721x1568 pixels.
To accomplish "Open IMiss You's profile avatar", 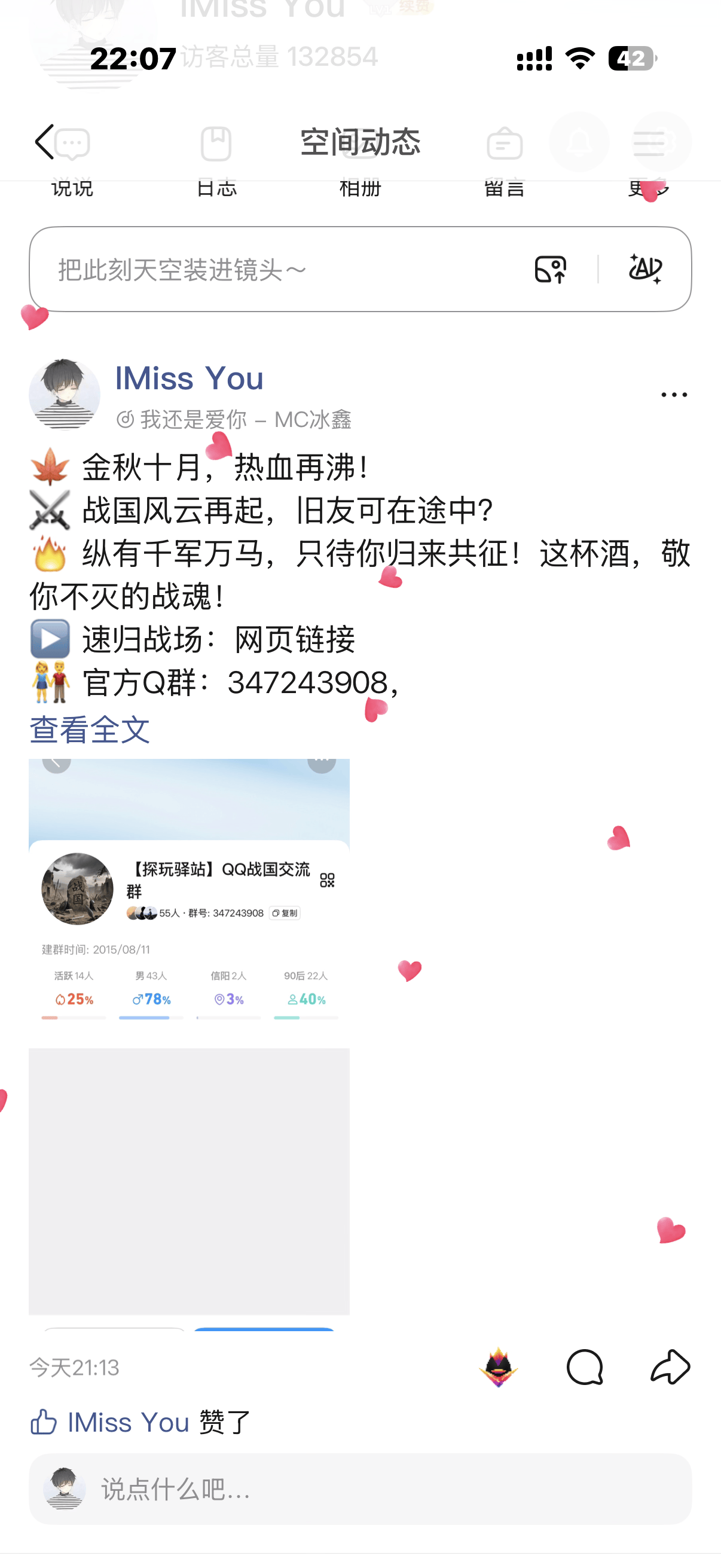I will pyautogui.click(x=65, y=395).
